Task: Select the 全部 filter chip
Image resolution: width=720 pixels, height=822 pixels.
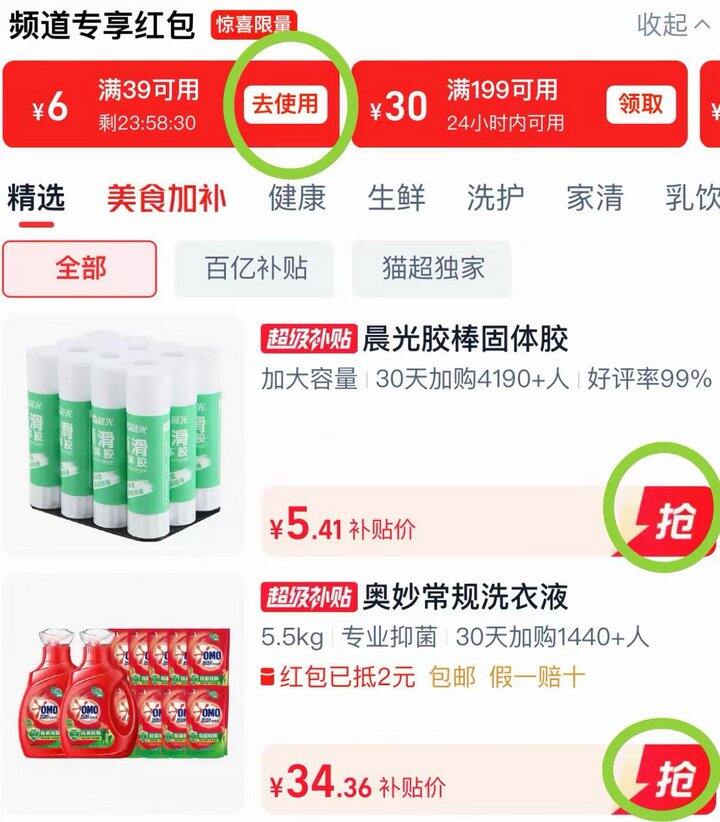Action: point(80,269)
